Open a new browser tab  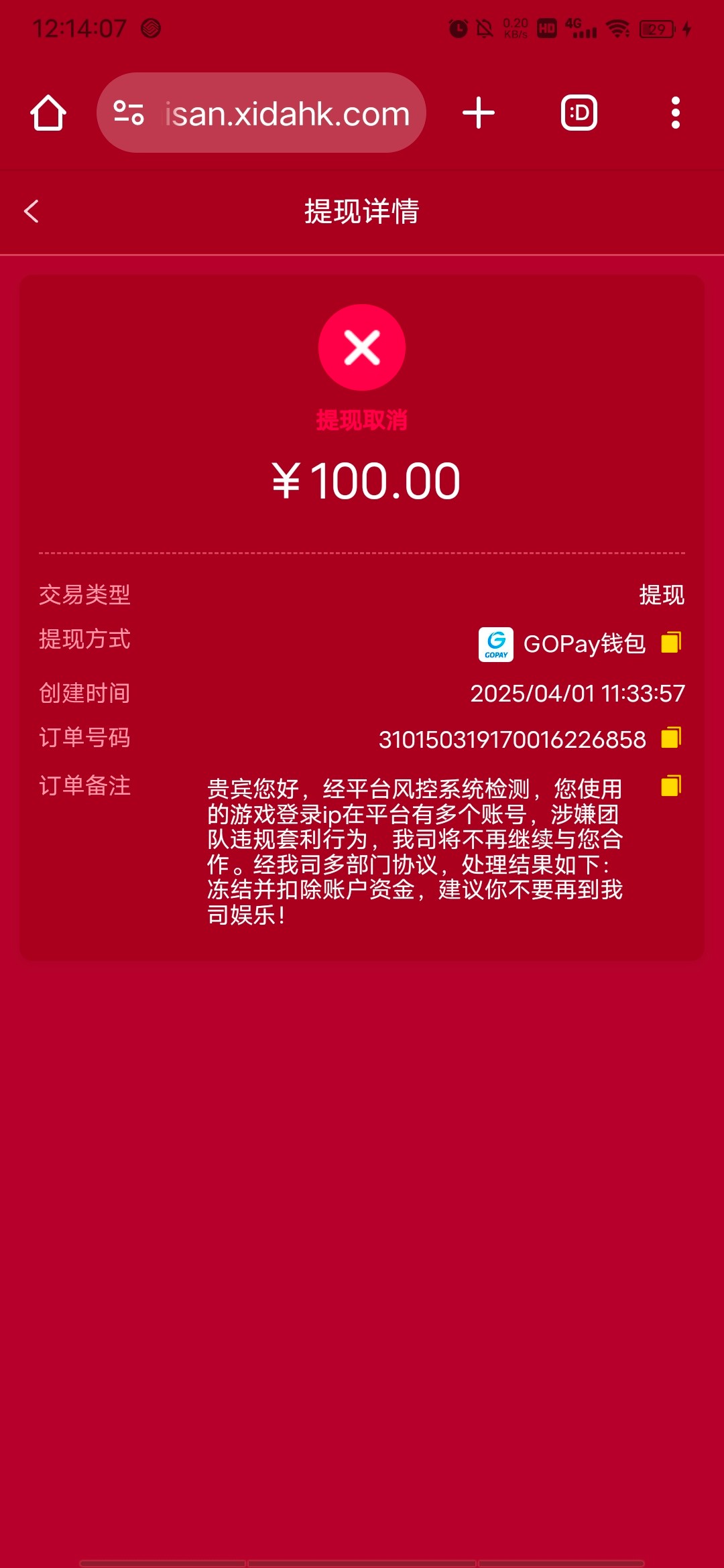[x=479, y=113]
